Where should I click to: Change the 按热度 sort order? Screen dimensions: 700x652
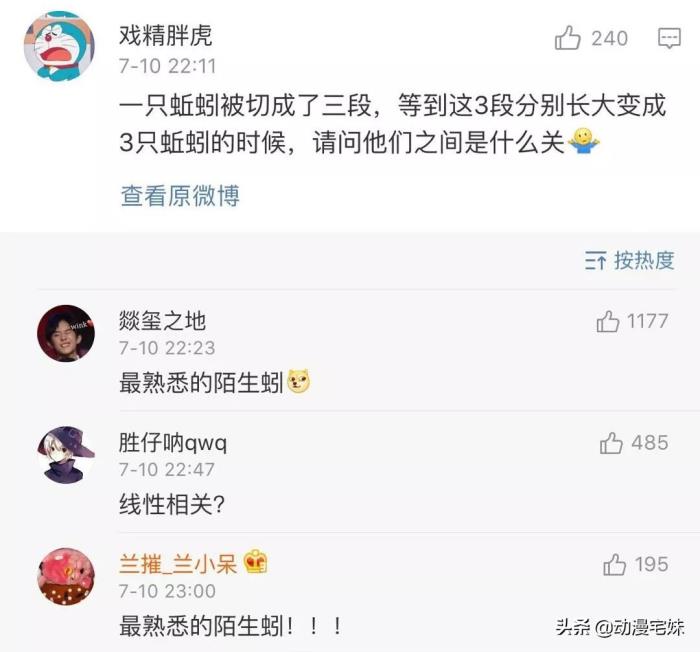629,261
